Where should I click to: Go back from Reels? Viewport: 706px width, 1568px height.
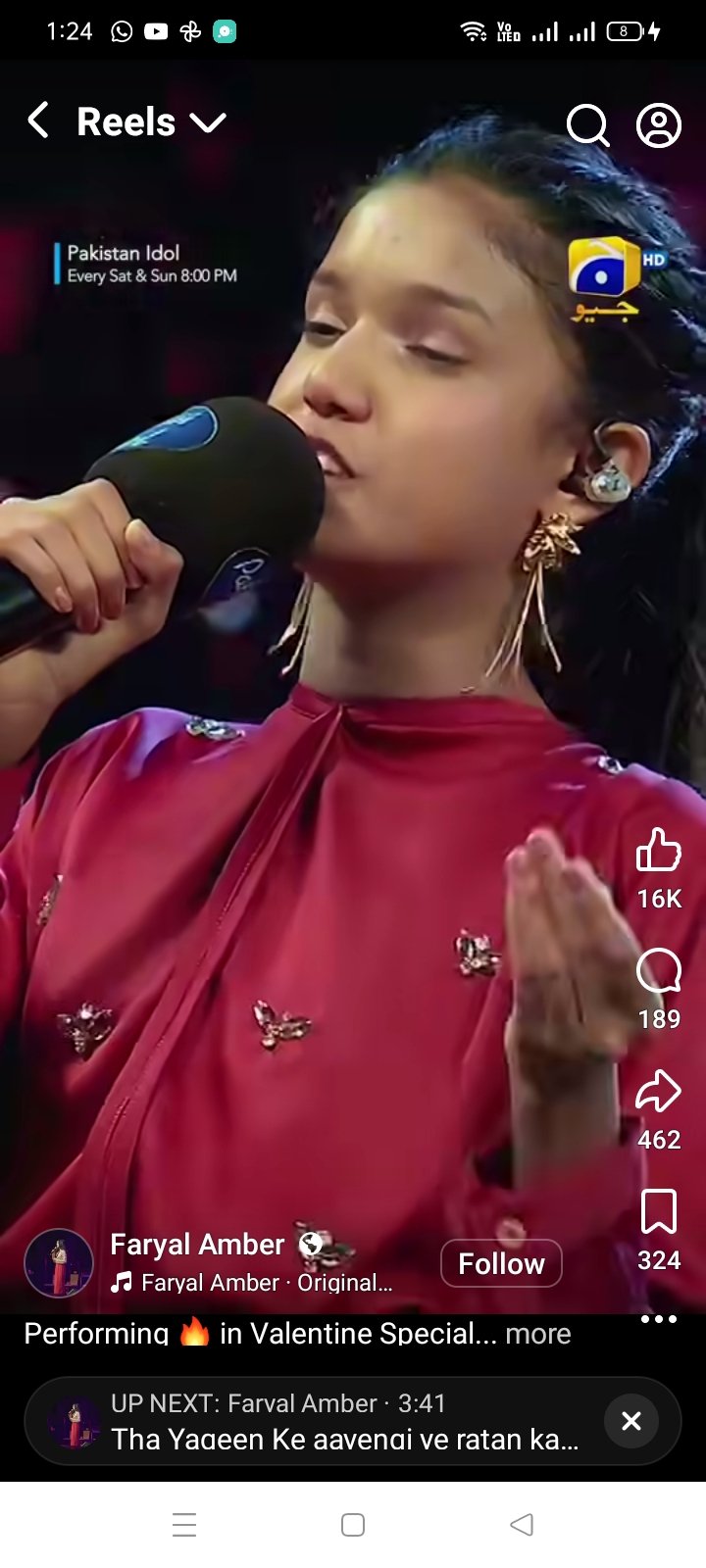click(x=38, y=122)
